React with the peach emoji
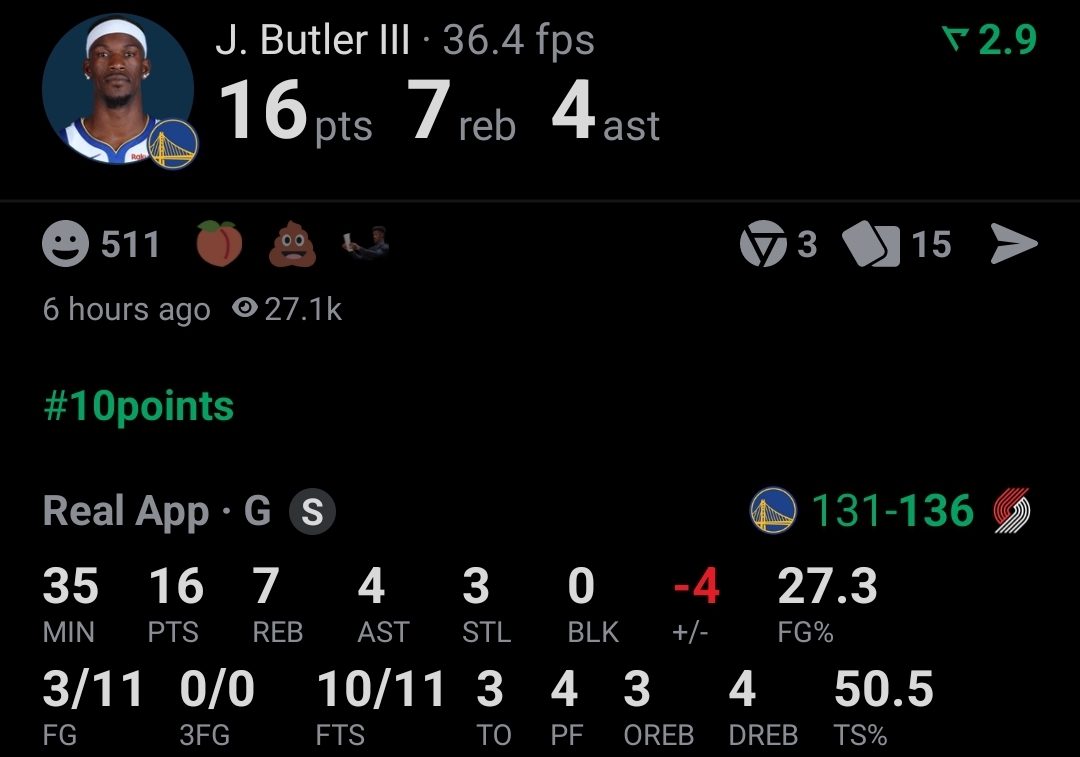 pyautogui.click(x=219, y=243)
